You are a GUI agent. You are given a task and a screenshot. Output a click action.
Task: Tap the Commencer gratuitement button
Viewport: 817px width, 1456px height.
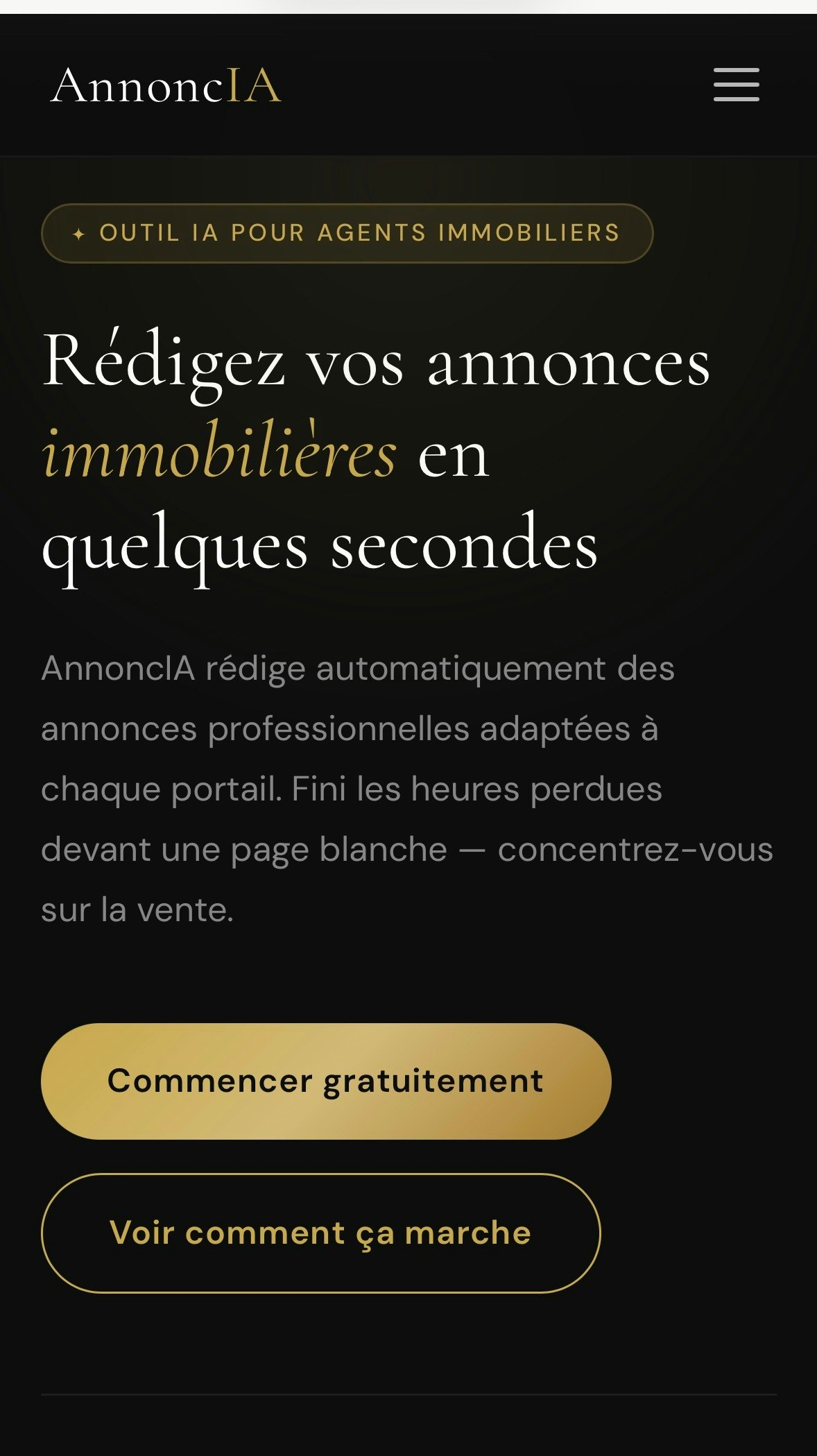coord(326,1081)
